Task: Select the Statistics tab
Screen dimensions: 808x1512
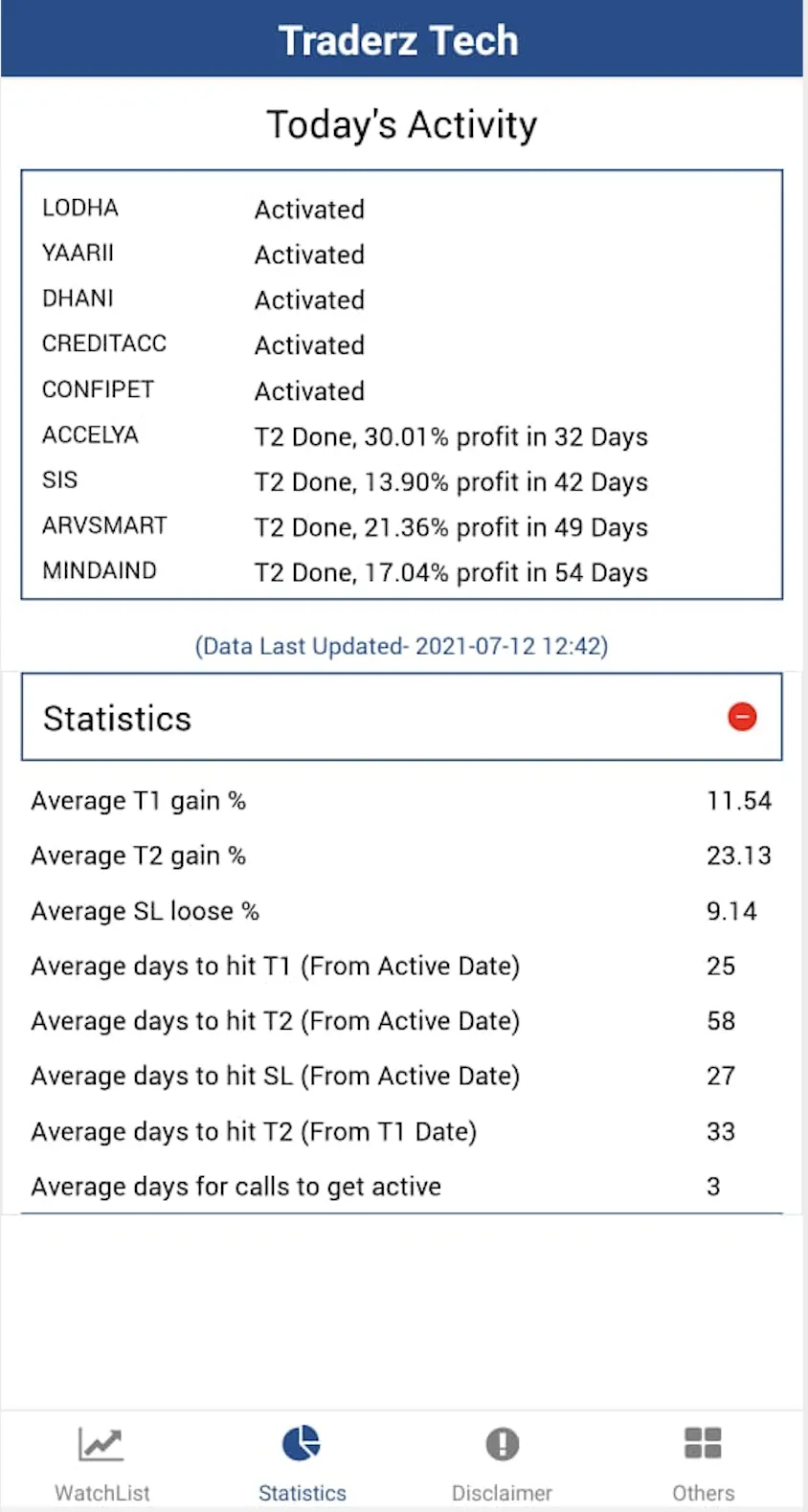Action: click(303, 1461)
